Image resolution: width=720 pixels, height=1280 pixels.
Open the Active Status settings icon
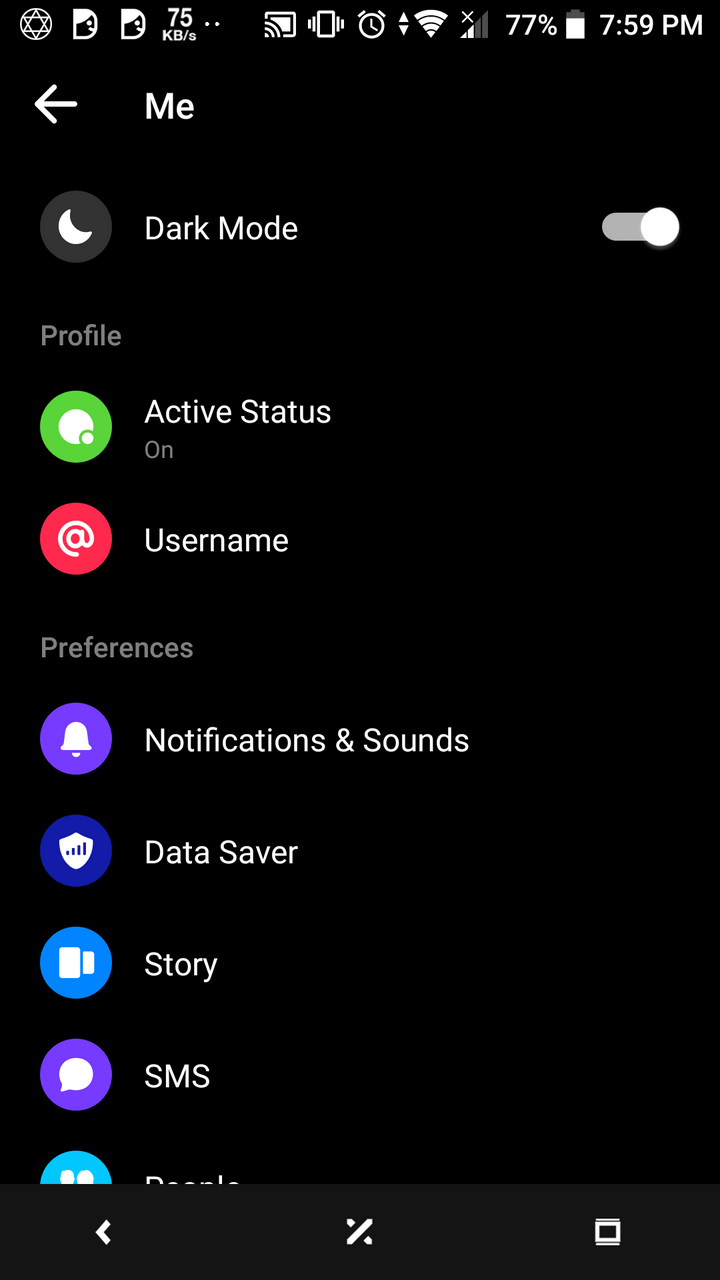[76, 427]
